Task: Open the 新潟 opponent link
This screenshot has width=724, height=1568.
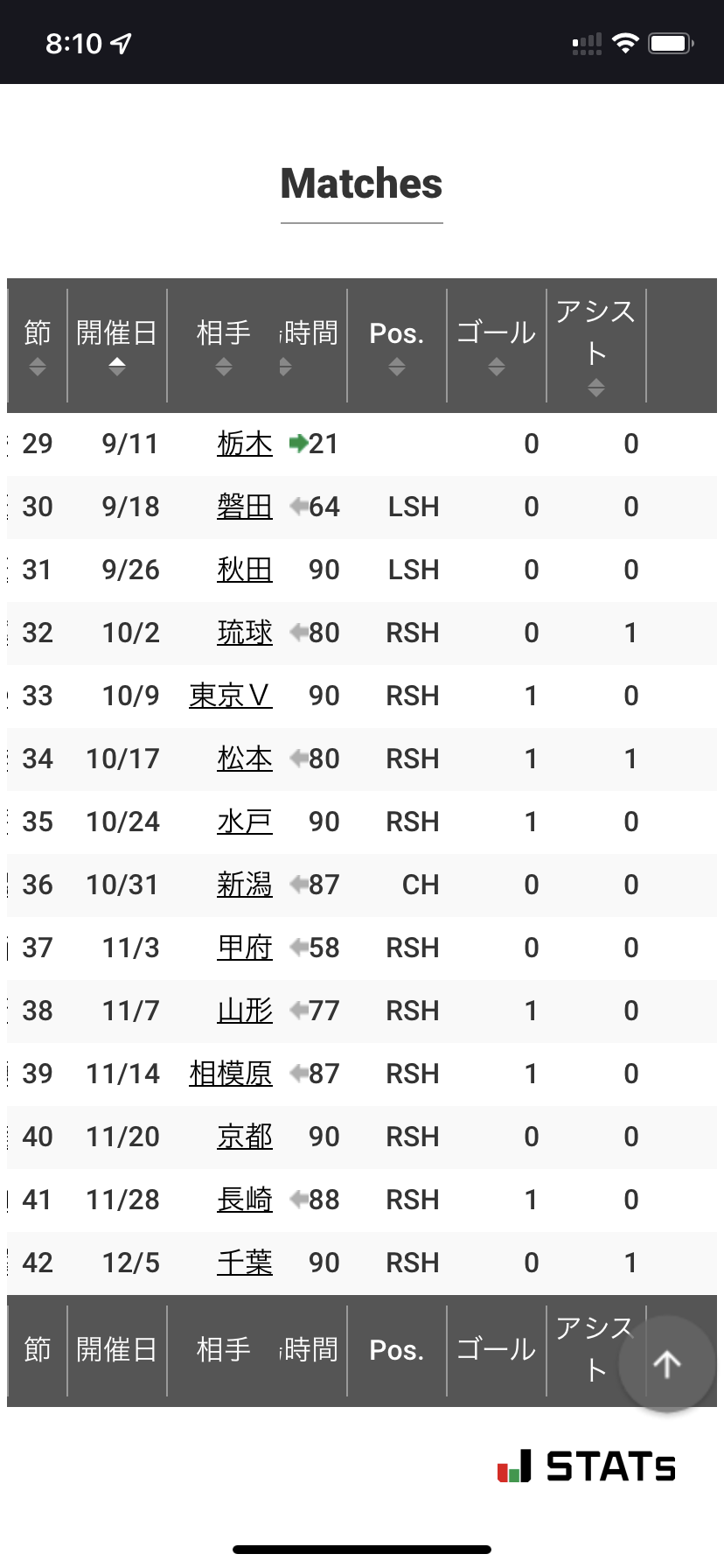Action: [245, 885]
